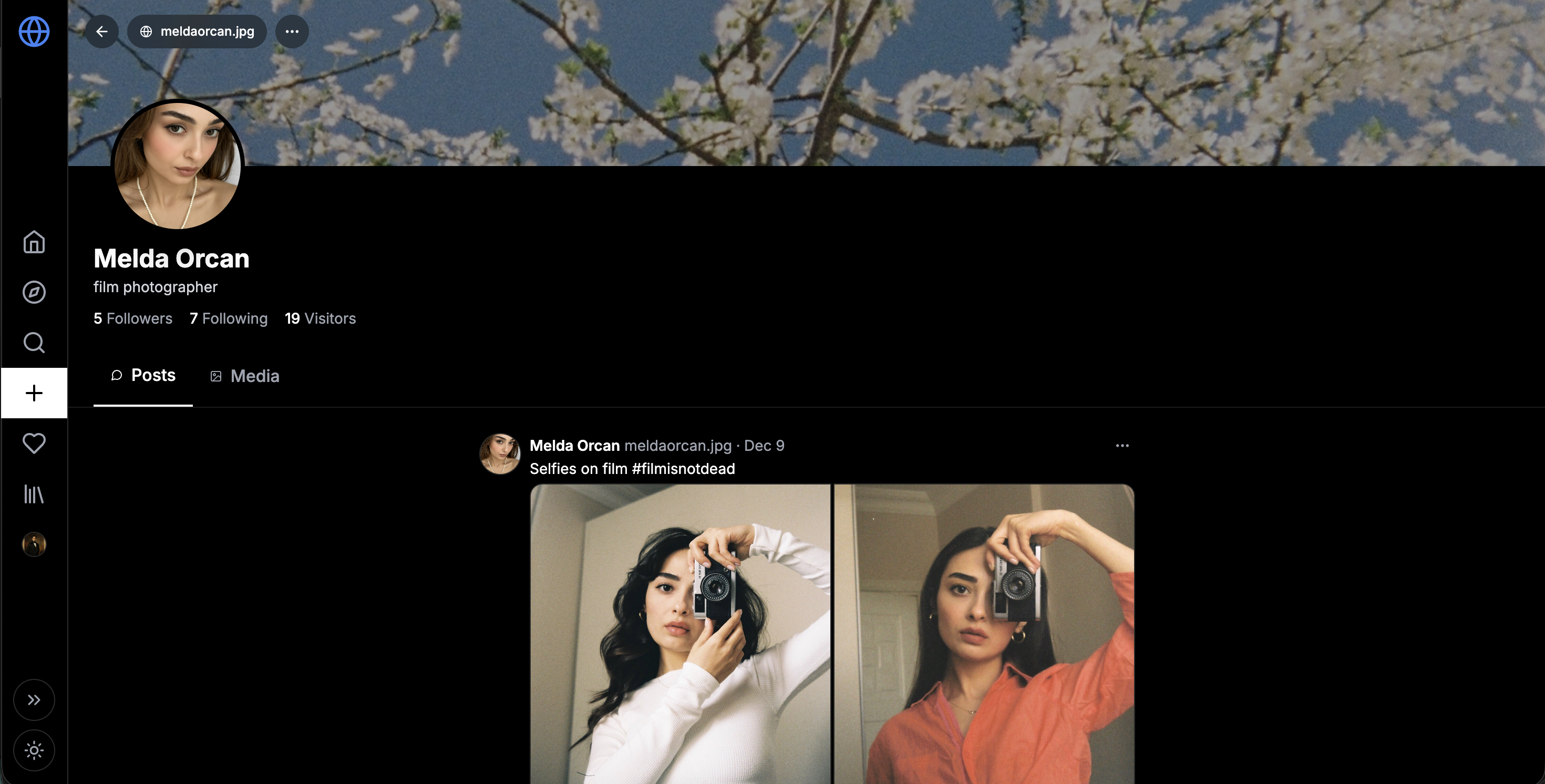
Task: Create a new post with plus button
Action: (34, 393)
